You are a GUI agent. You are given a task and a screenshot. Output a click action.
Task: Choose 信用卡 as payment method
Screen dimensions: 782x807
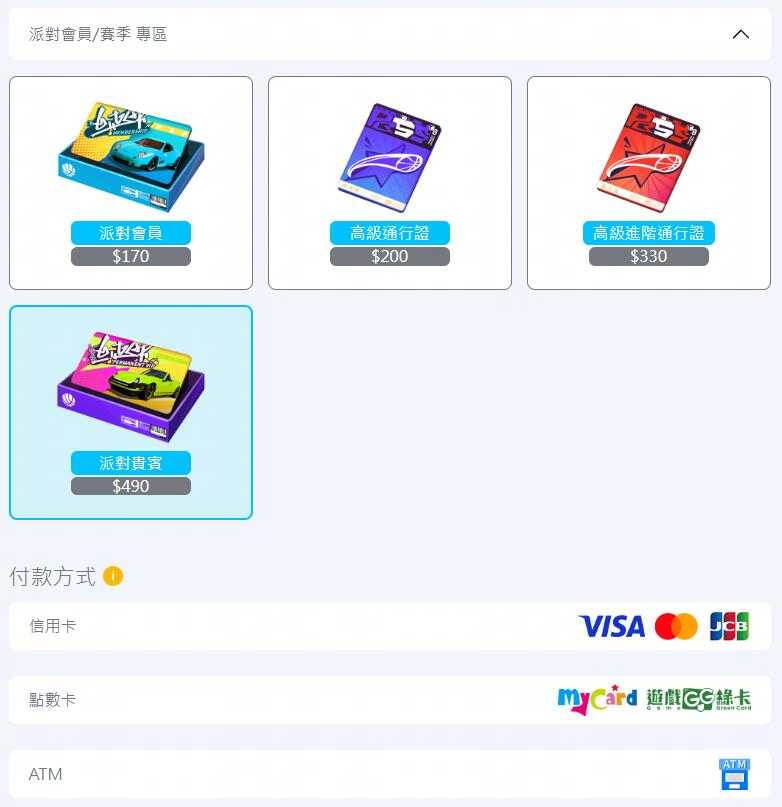pyautogui.click(x=390, y=626)
